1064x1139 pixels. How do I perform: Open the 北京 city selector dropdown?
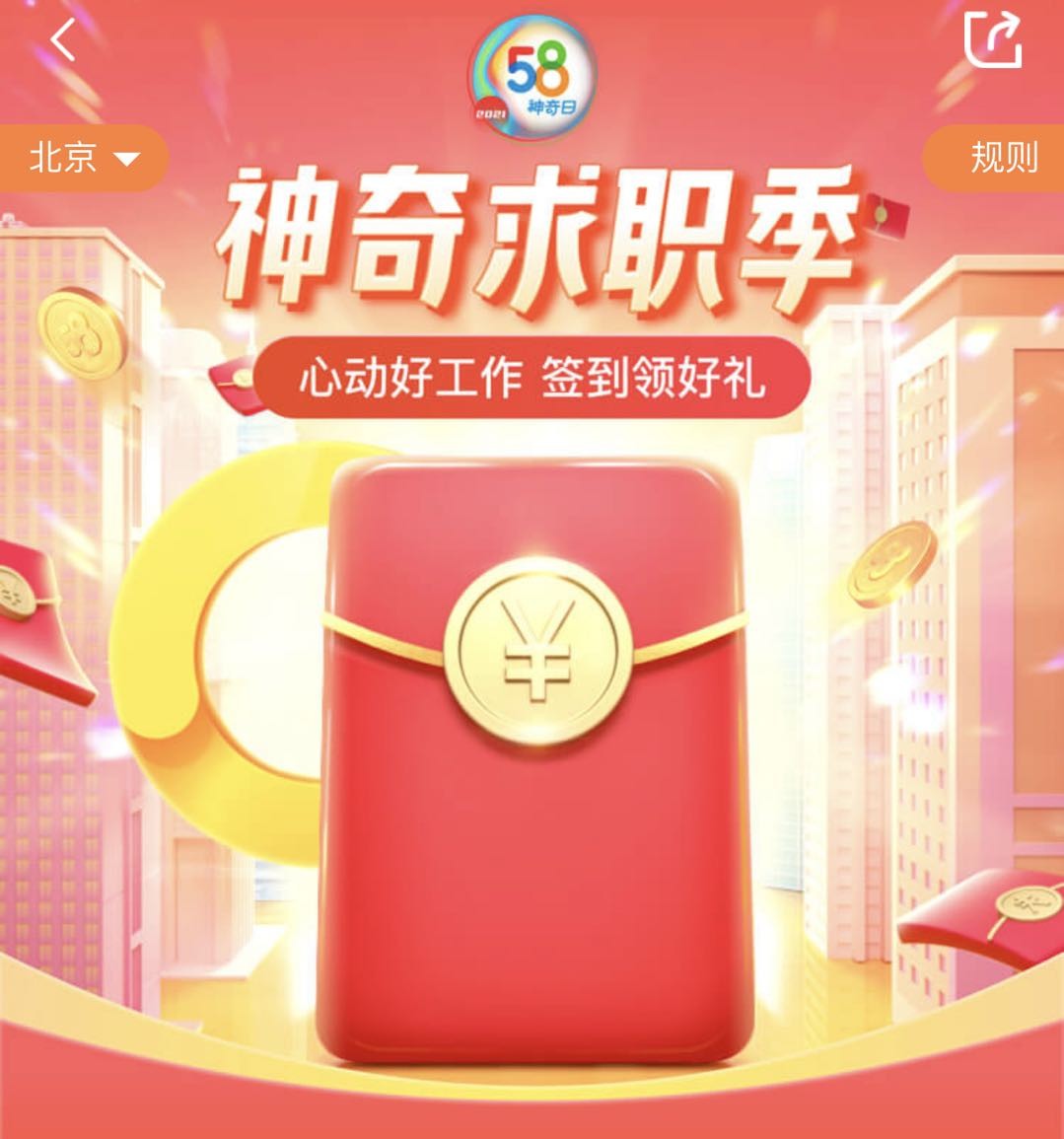pos(83,158)
